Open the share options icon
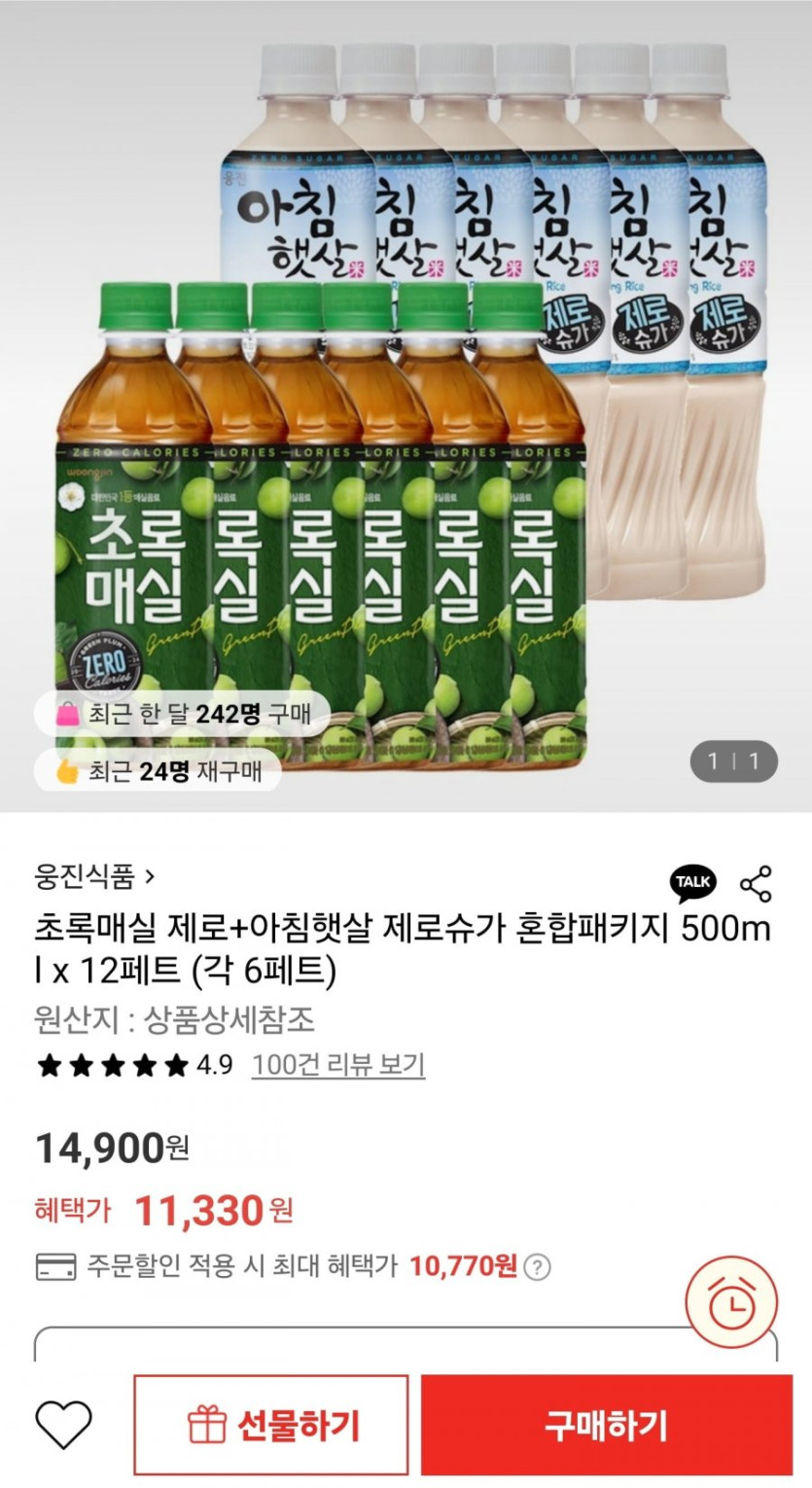Viewport: 812px width, 1488px height. click(x=756, y=883)
